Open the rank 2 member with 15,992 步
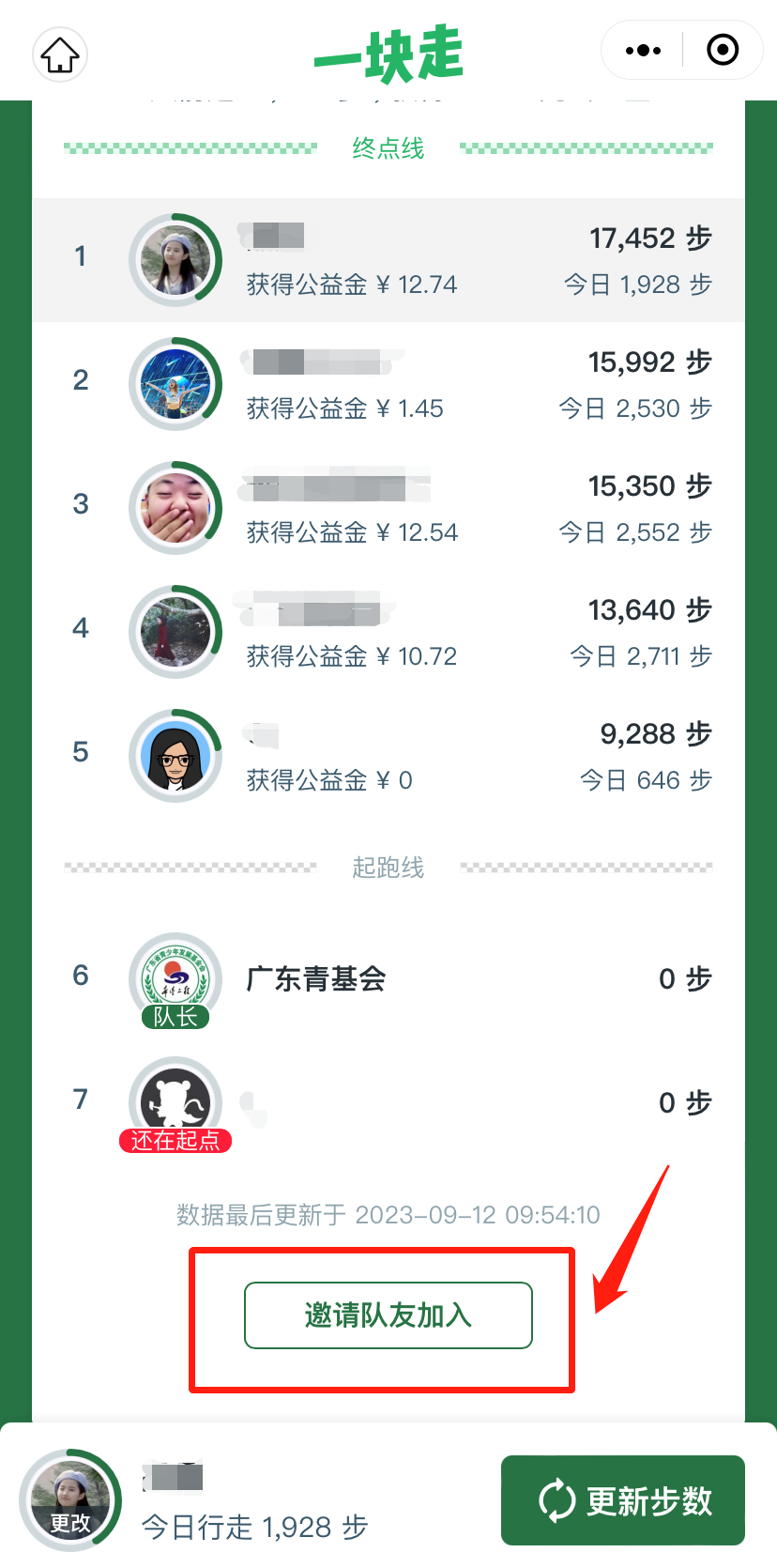The height and width of the screenshot is (1568, 777). coord(388,384)
